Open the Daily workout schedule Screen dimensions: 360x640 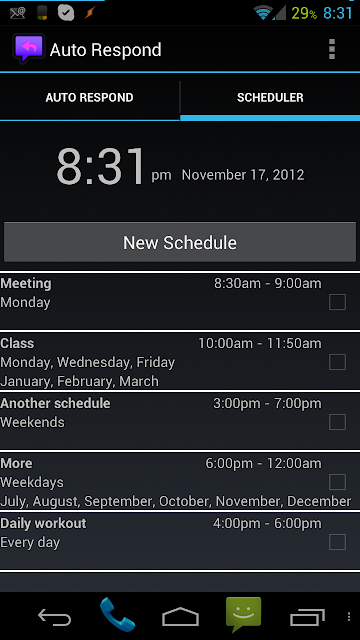(180, 541)
